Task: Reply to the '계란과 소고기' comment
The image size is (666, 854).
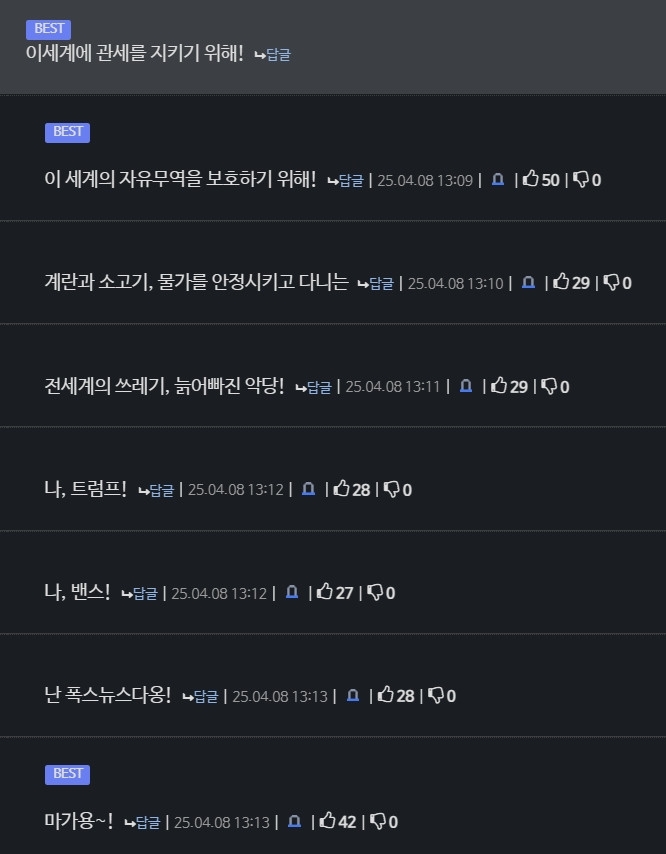Action: (x=376, y=283)
